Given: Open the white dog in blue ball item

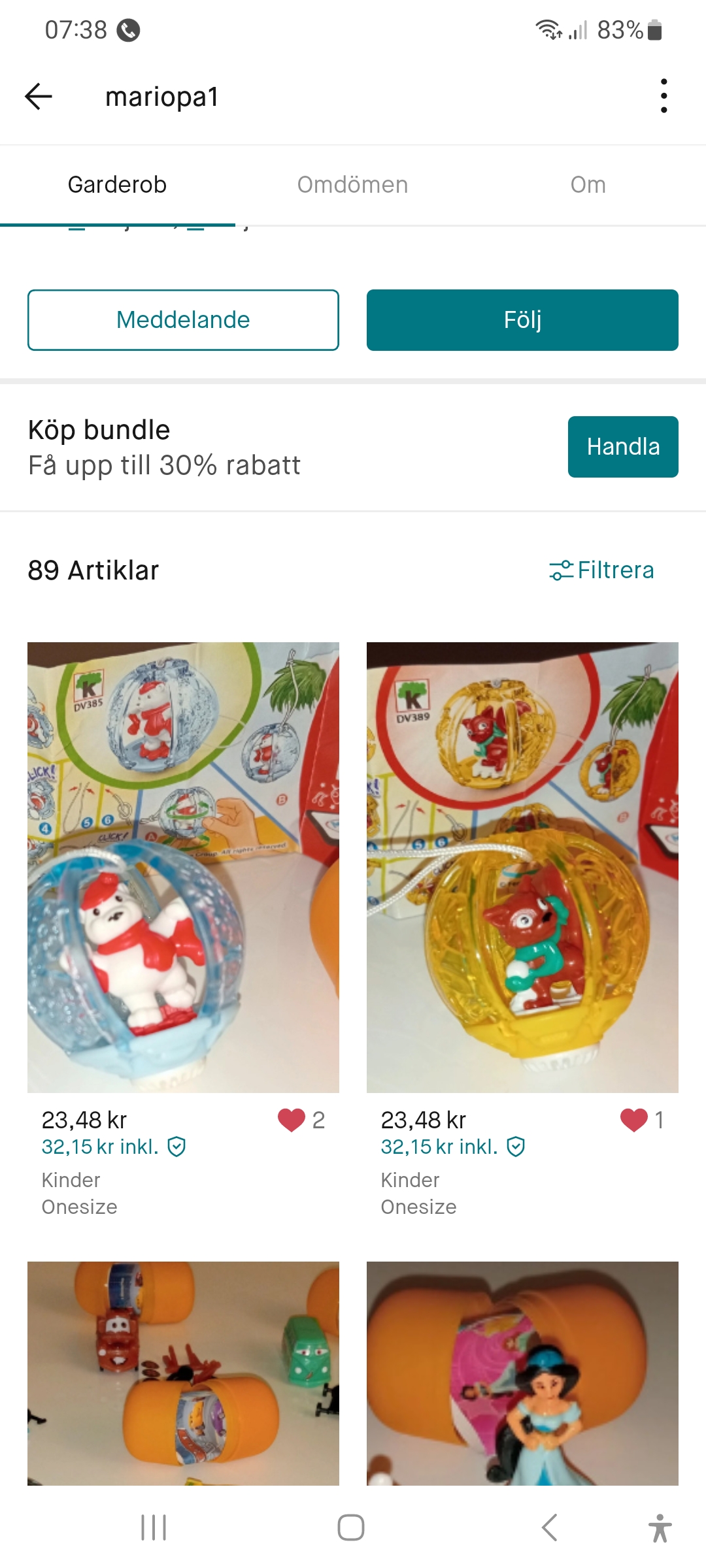Looking at the screenshot, I should [x=183, y=867].
